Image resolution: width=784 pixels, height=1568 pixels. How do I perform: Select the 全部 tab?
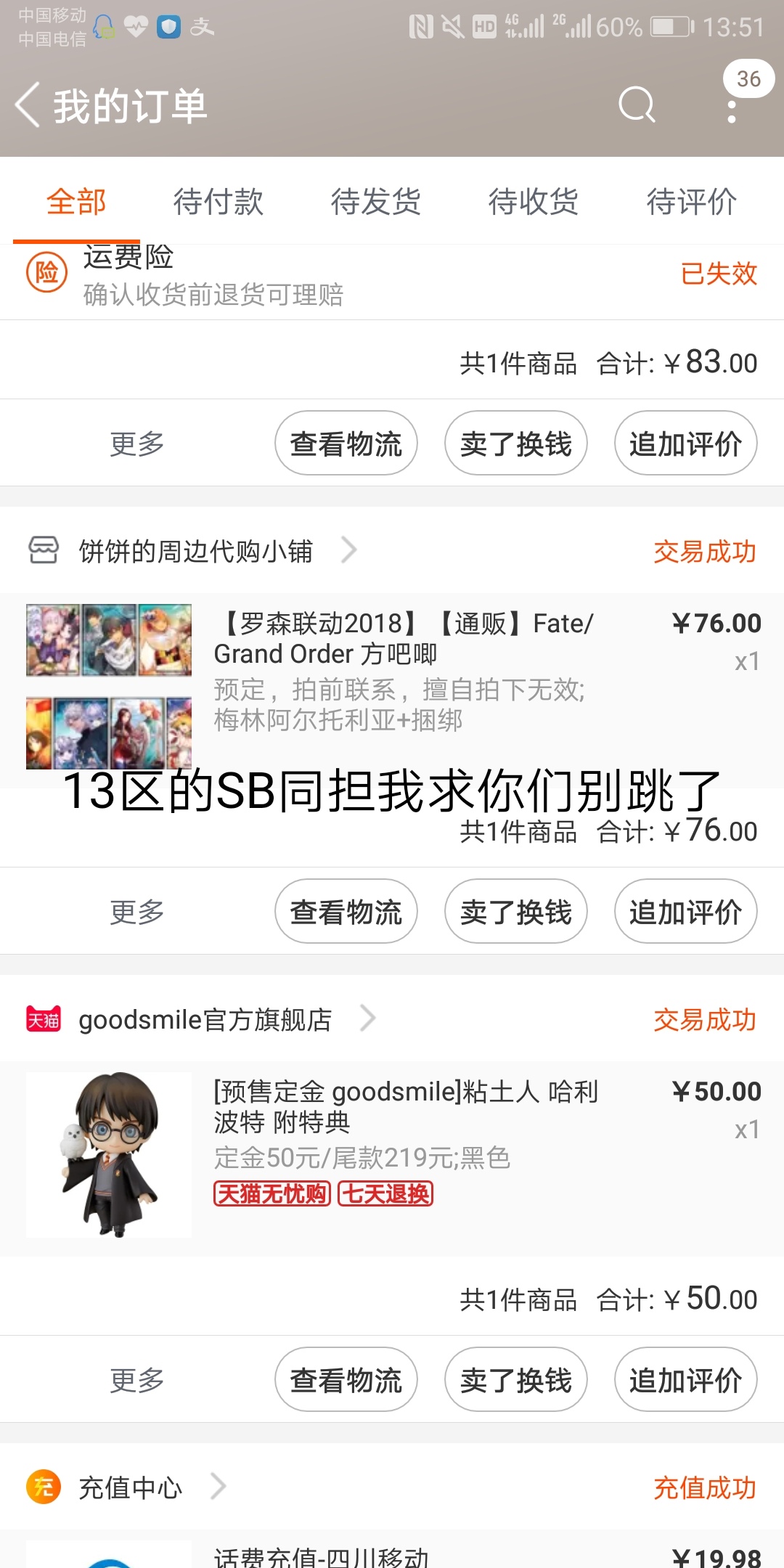tap(76, 202)
